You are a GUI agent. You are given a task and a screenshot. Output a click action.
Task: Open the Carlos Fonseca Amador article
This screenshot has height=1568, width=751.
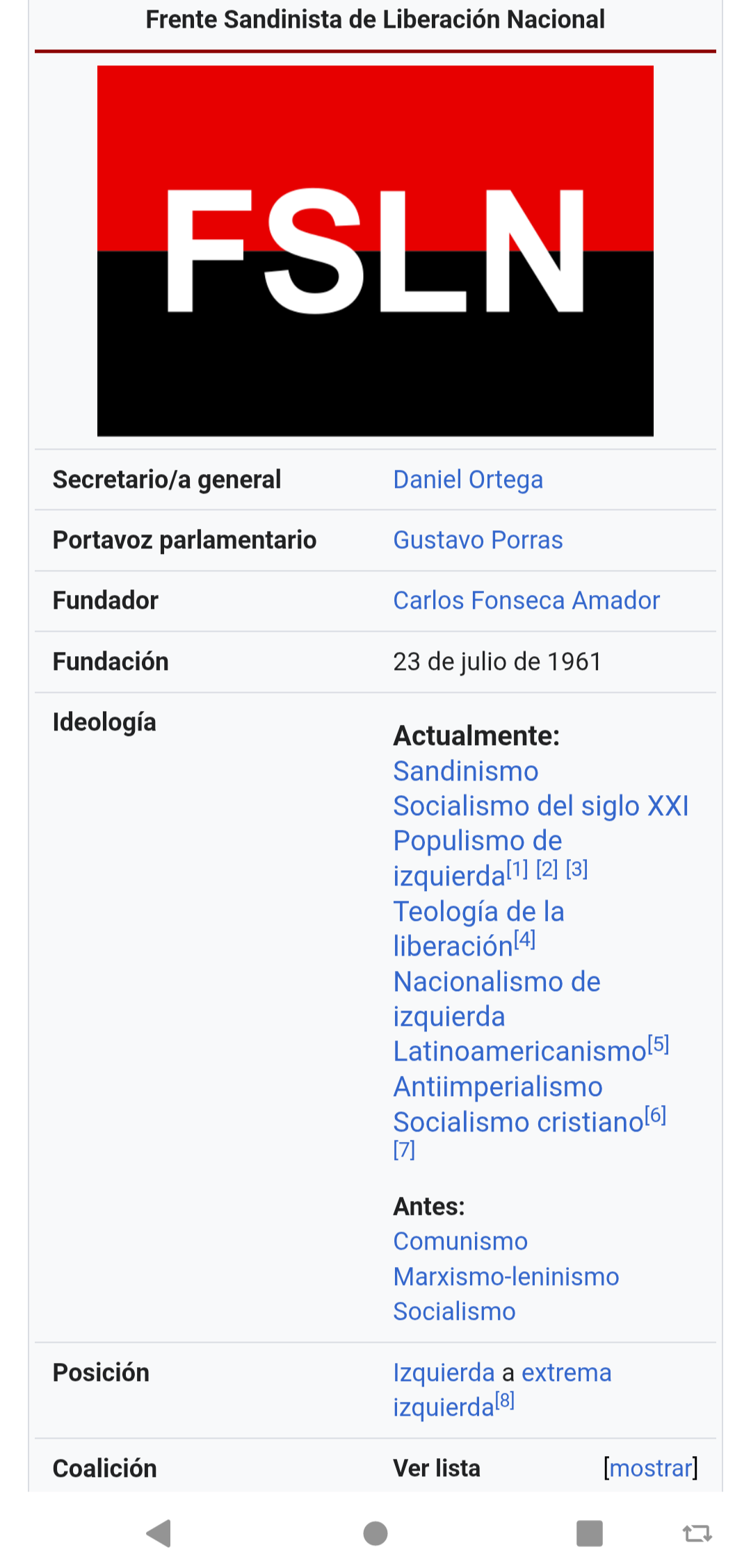coord(526,601)
